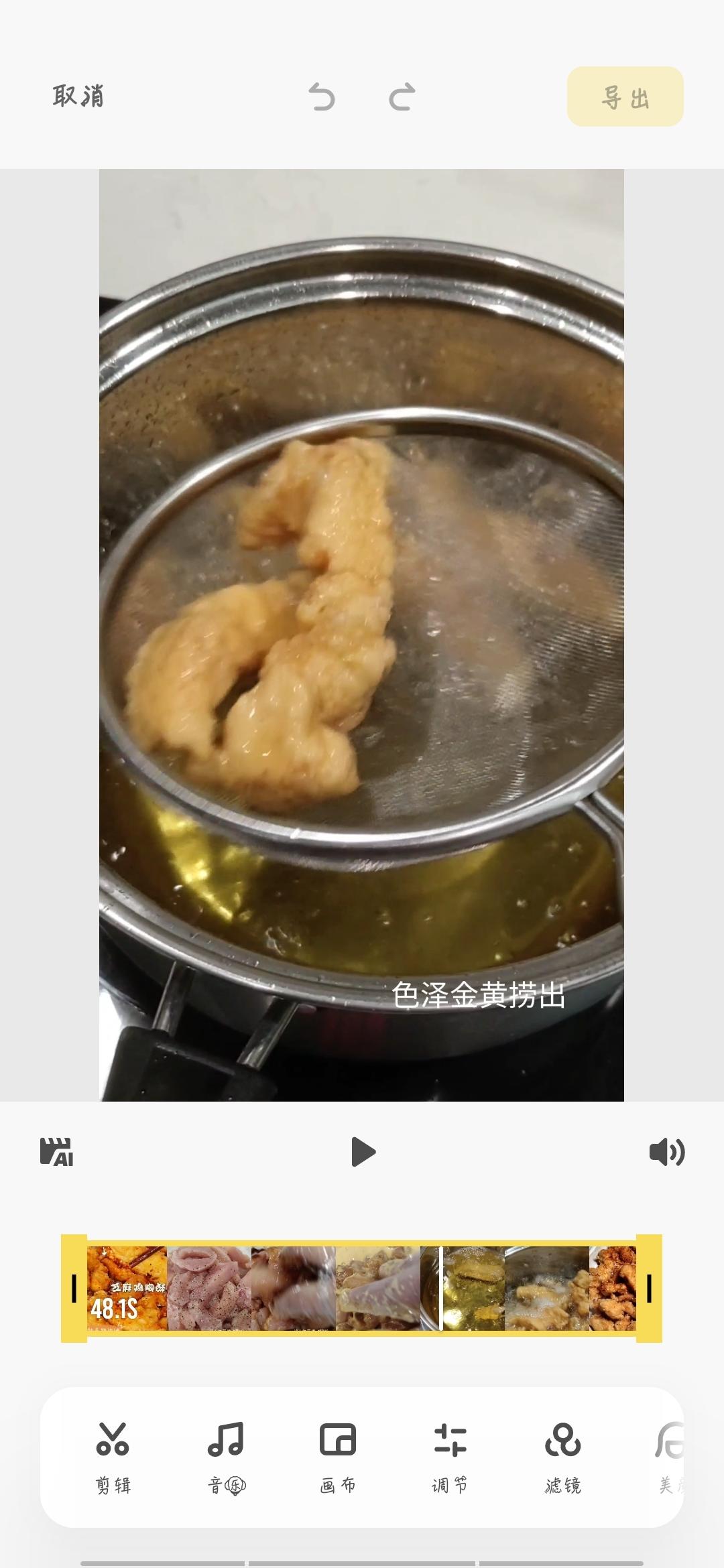This screenshot has height=1568, width=724.
Task: Select the first clip labeled 48.1S
Action: coord(127,1288)
